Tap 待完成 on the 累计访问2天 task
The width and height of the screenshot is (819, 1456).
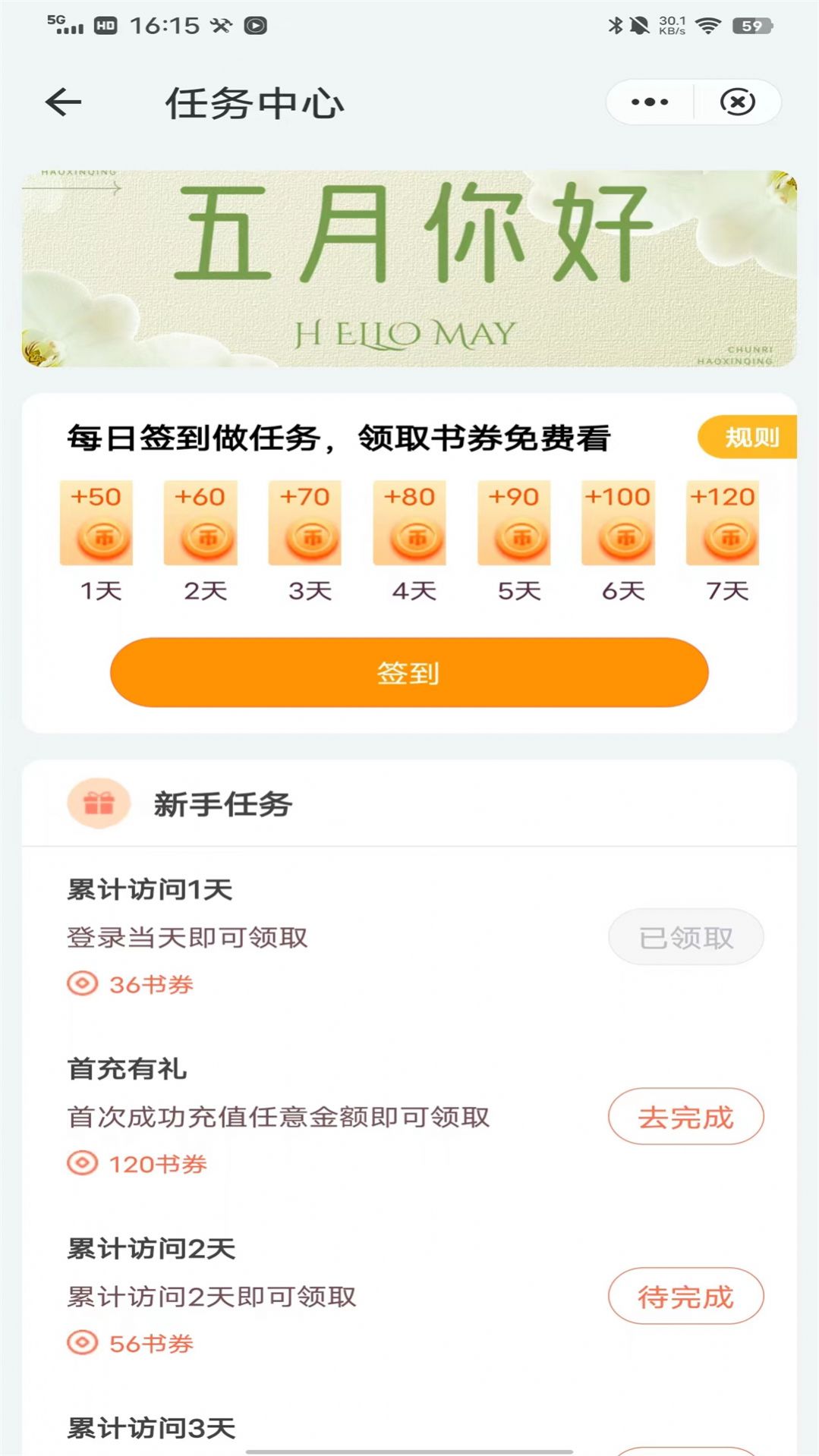pyautogui.click(x=685, y=1295)
